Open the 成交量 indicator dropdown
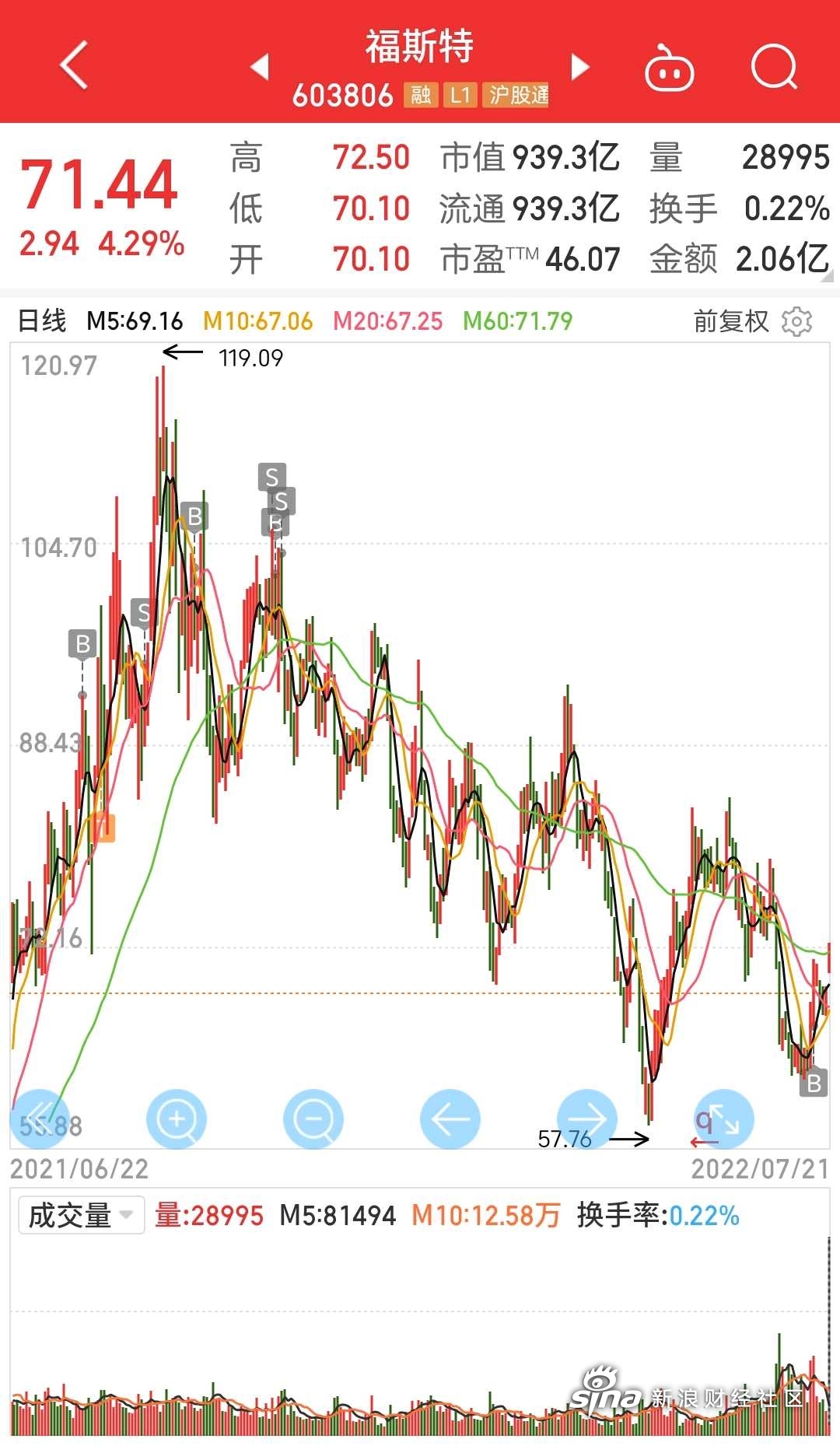Screen dimensions: 840x1446 pyautogui.click(x=81, y=1215)
